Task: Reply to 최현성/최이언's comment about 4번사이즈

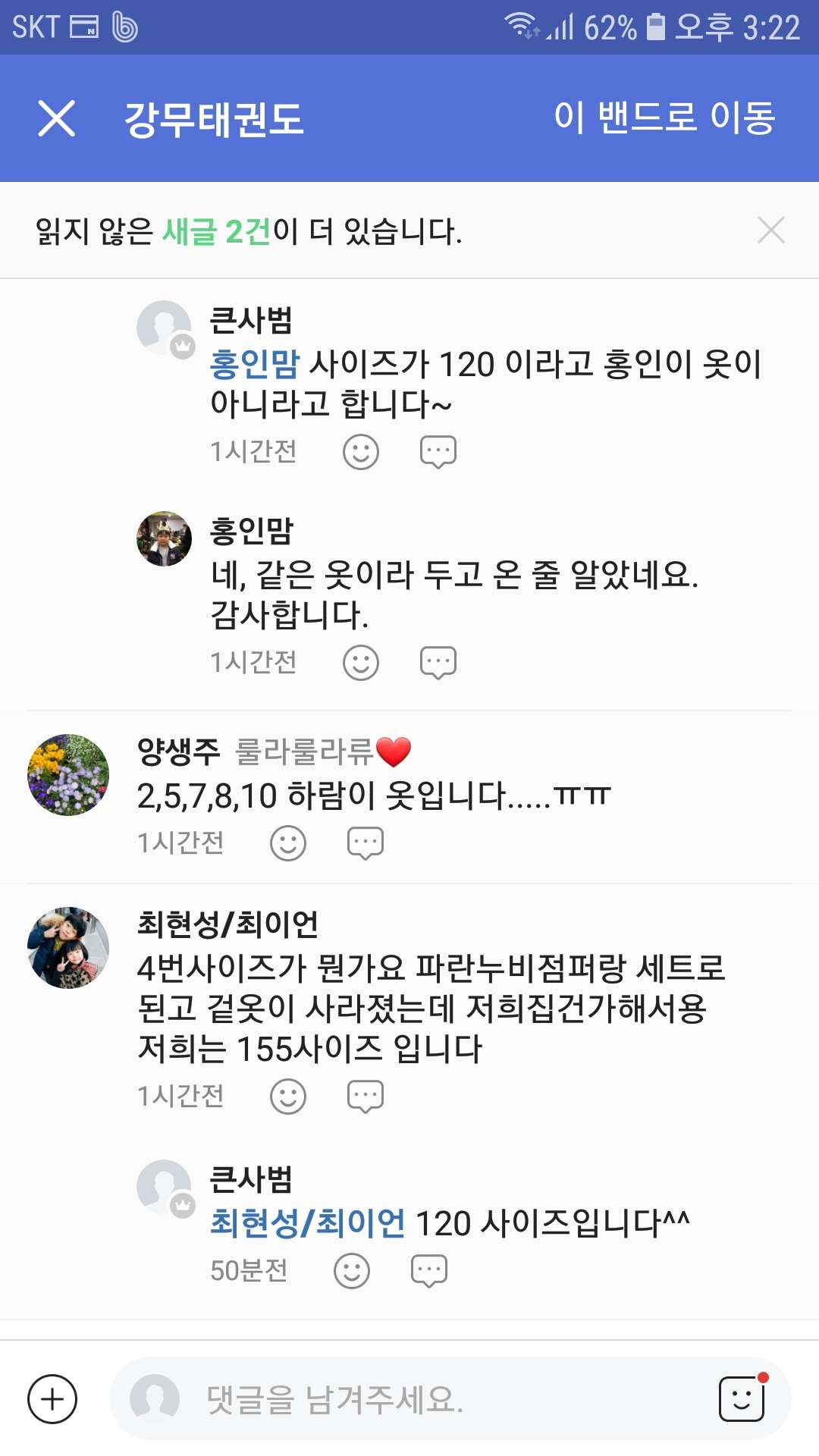Action: coord(366,1097)
